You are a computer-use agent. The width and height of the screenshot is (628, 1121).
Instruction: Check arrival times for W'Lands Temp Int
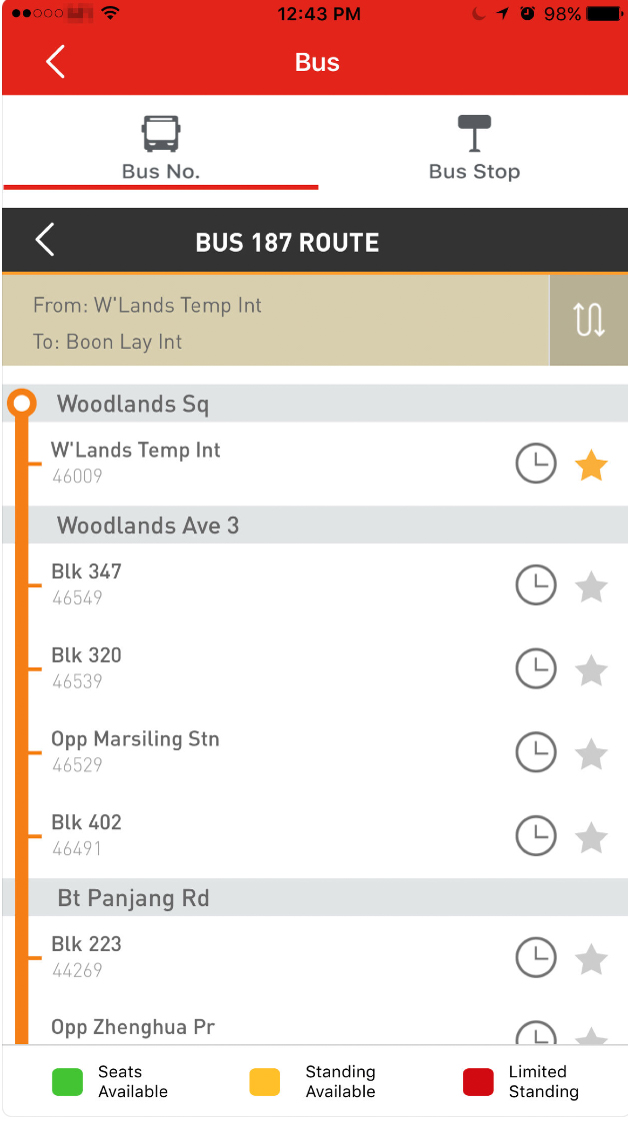536,463
